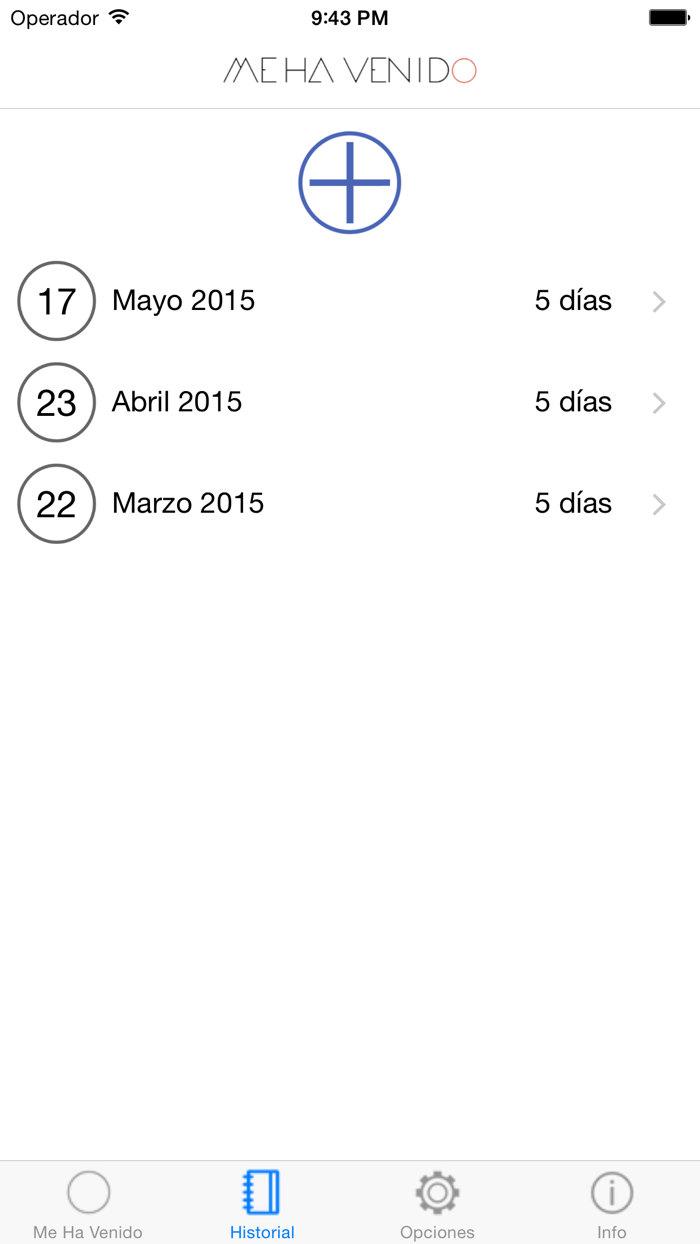Add a new period entry with plus button
This screenshot has height=1244, width=700.
(x=349, y=183)
